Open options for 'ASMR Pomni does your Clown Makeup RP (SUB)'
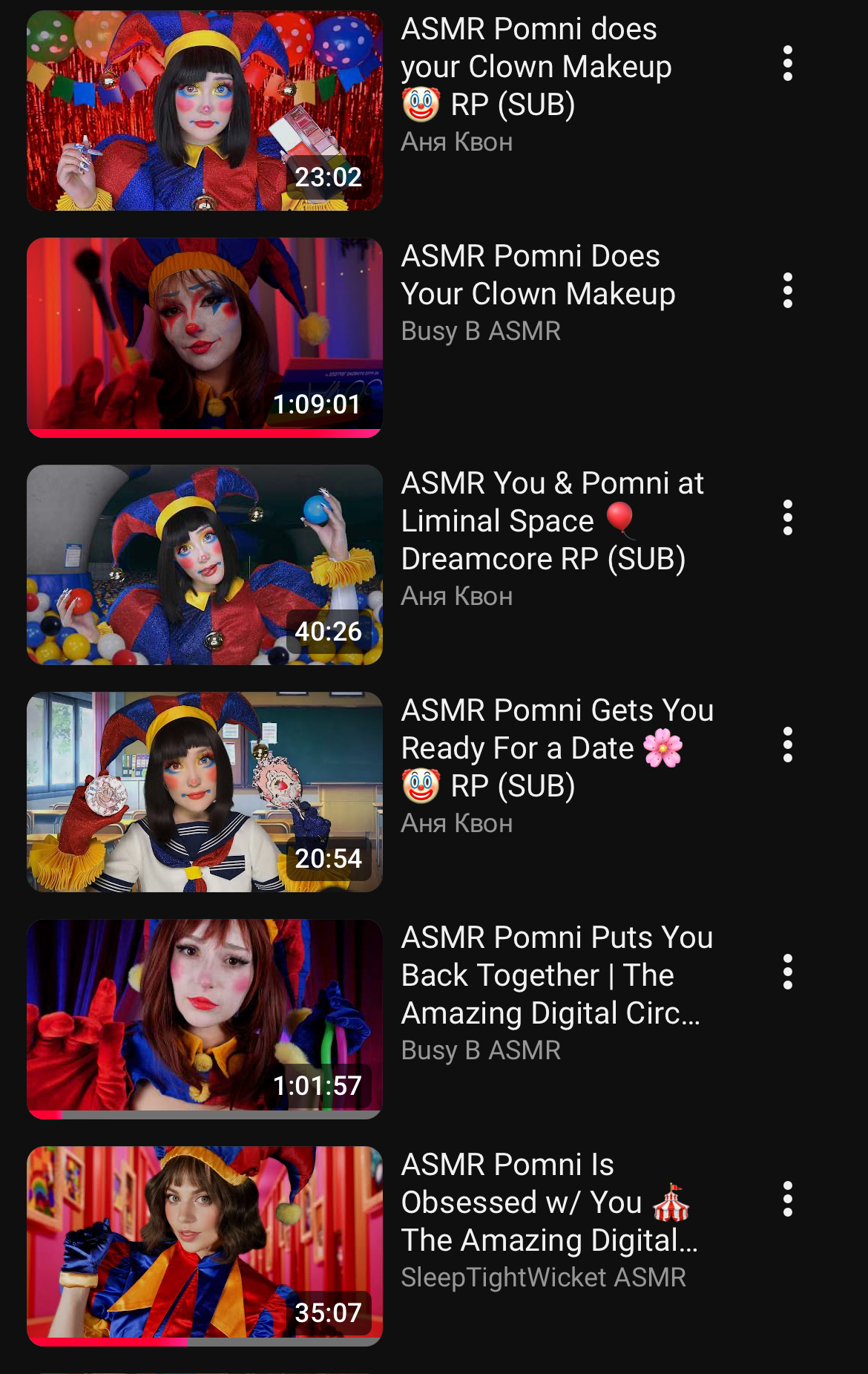Image resolution: width=868 pixels, height=1374 pixels. point(788,64)
